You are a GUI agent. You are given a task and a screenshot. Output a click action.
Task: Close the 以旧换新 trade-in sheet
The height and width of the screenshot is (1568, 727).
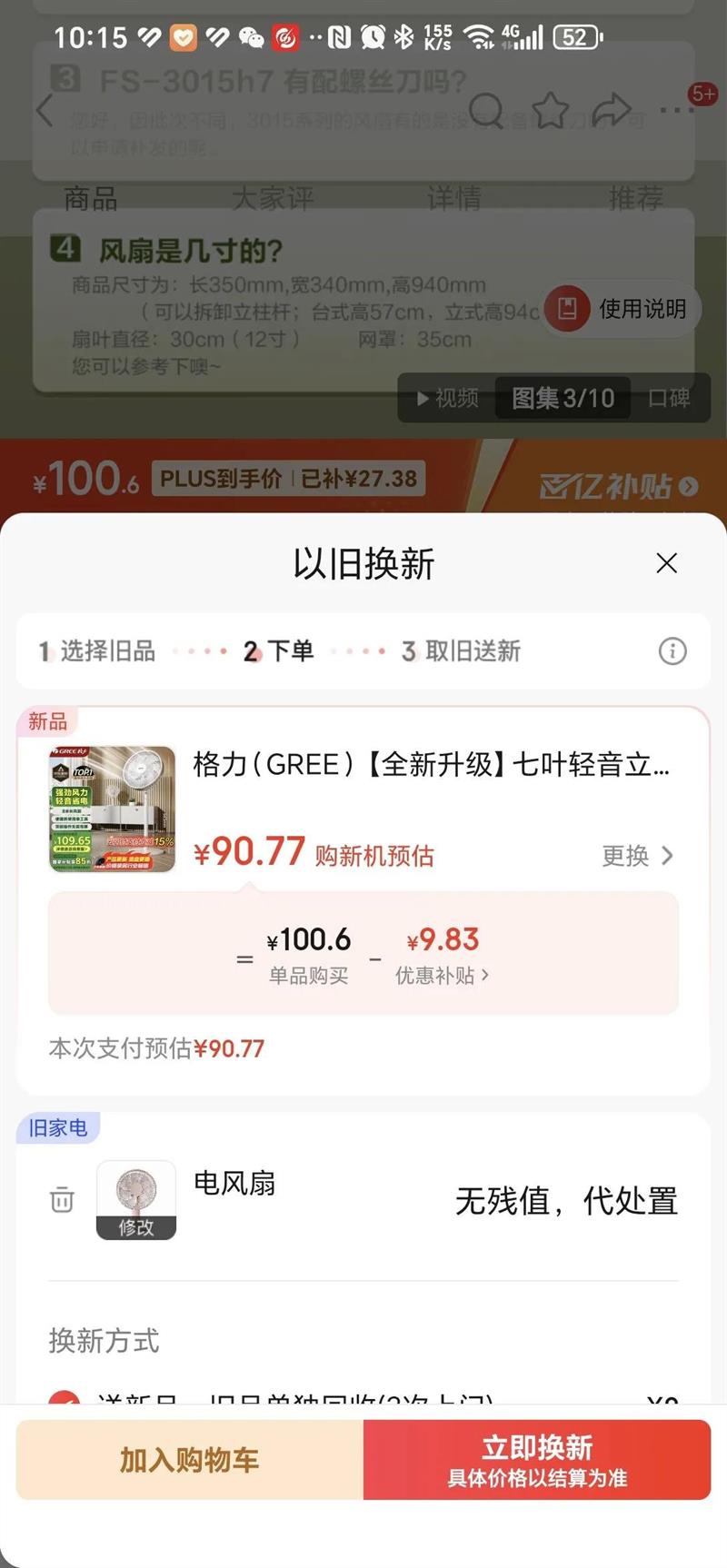[666, 563]
